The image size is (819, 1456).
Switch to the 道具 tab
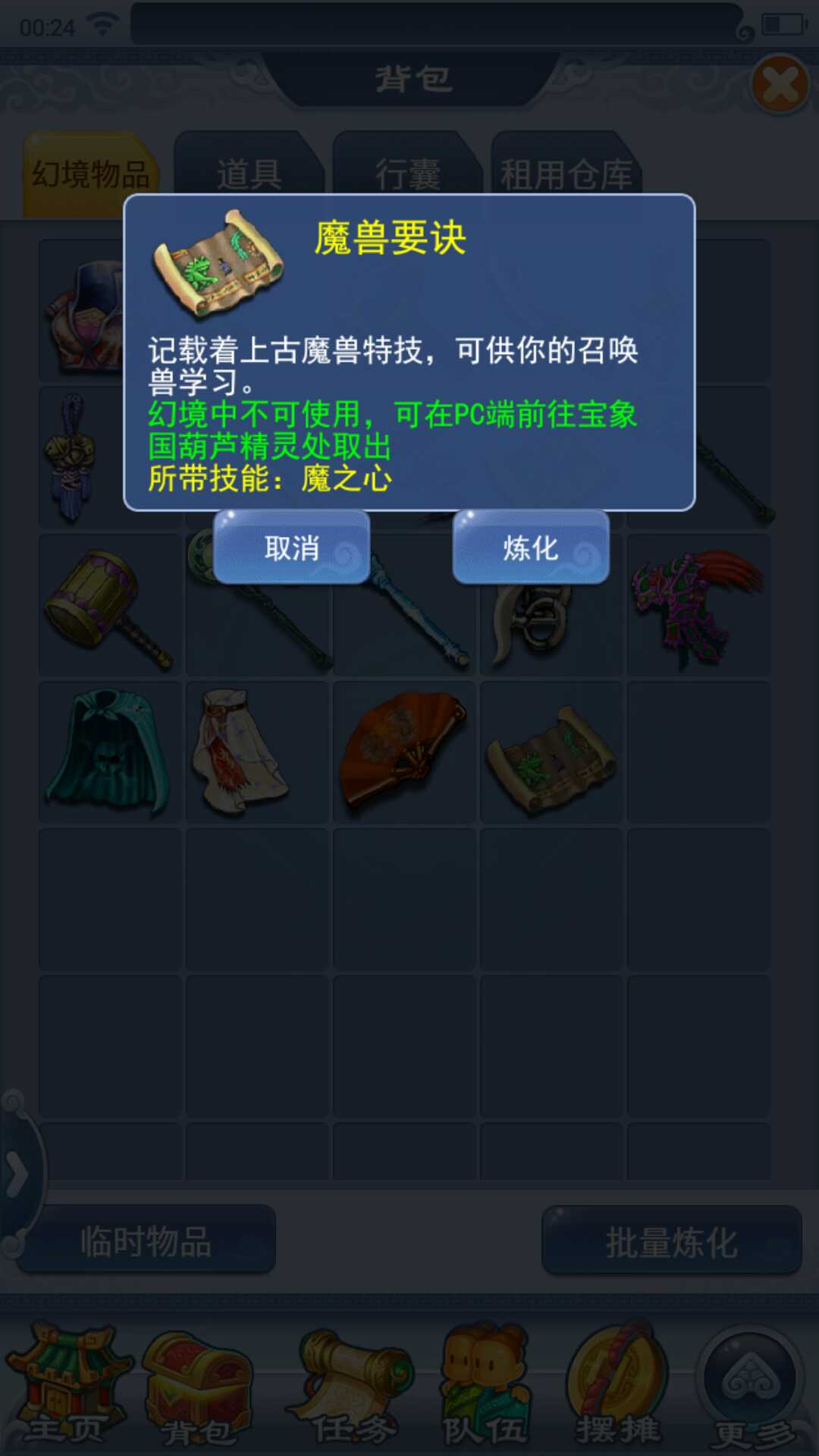[x=249, y=174]
